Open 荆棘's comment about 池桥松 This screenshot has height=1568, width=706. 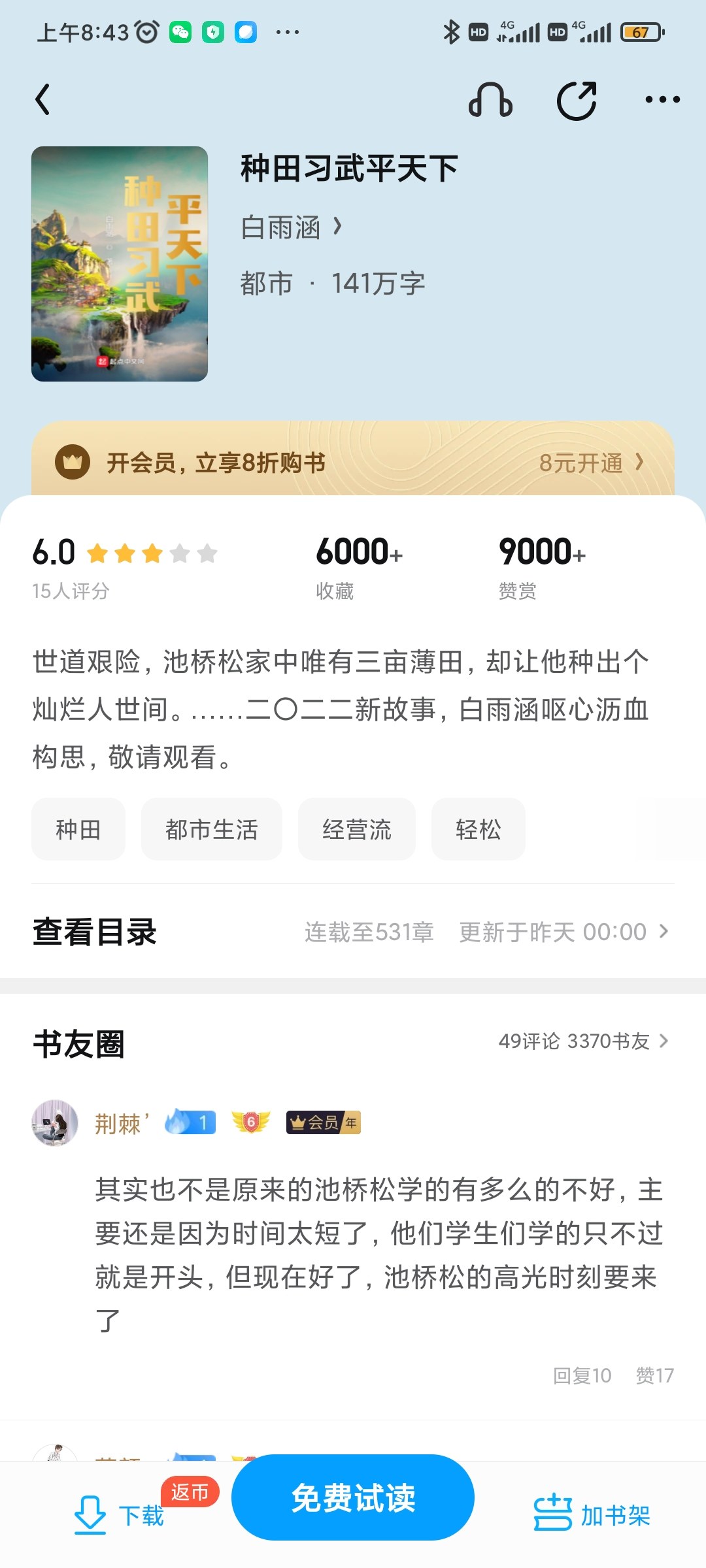click(x=379, y=1254)
